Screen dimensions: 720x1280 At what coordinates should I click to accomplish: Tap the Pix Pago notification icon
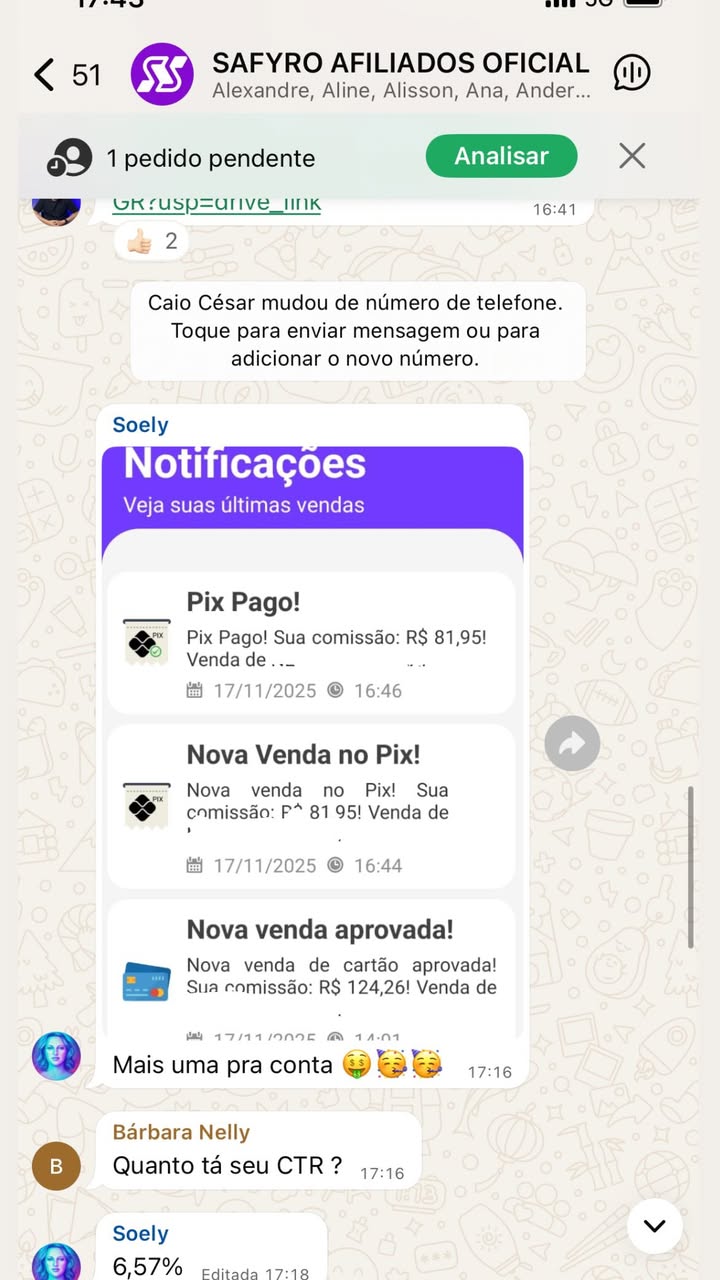pos(146,642)
